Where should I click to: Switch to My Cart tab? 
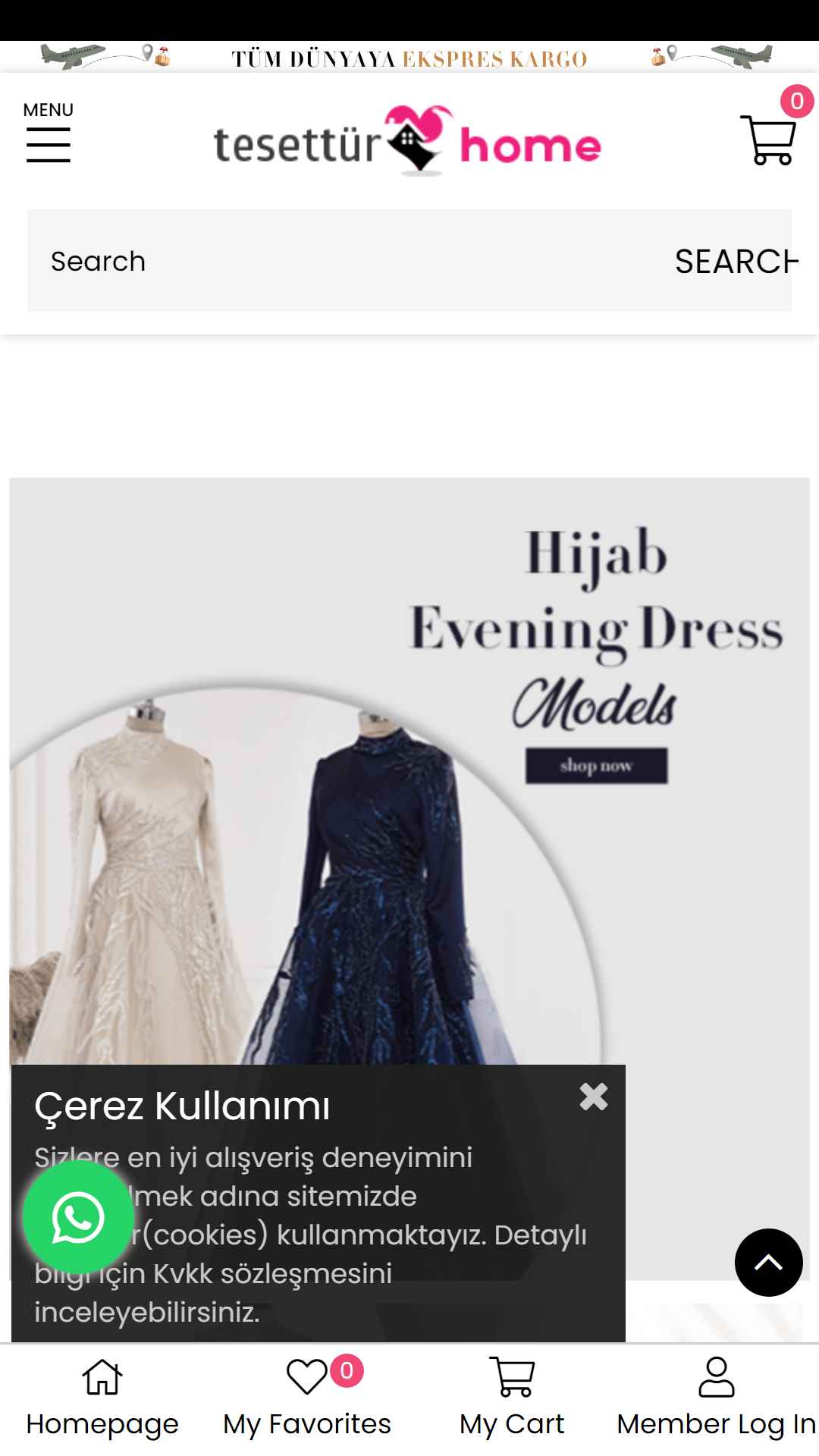[512, 1399]
